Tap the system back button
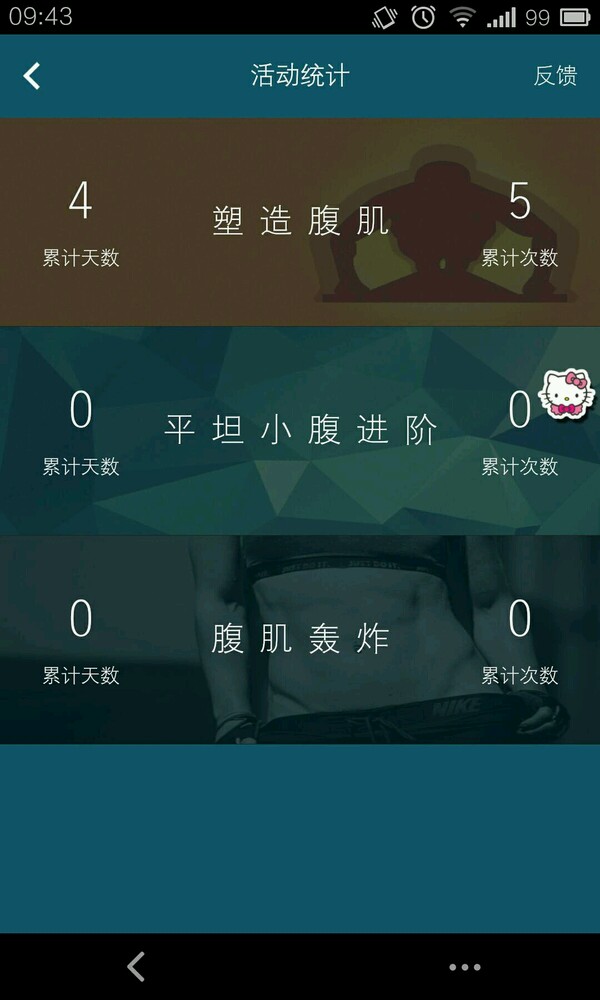 point(137,966)
